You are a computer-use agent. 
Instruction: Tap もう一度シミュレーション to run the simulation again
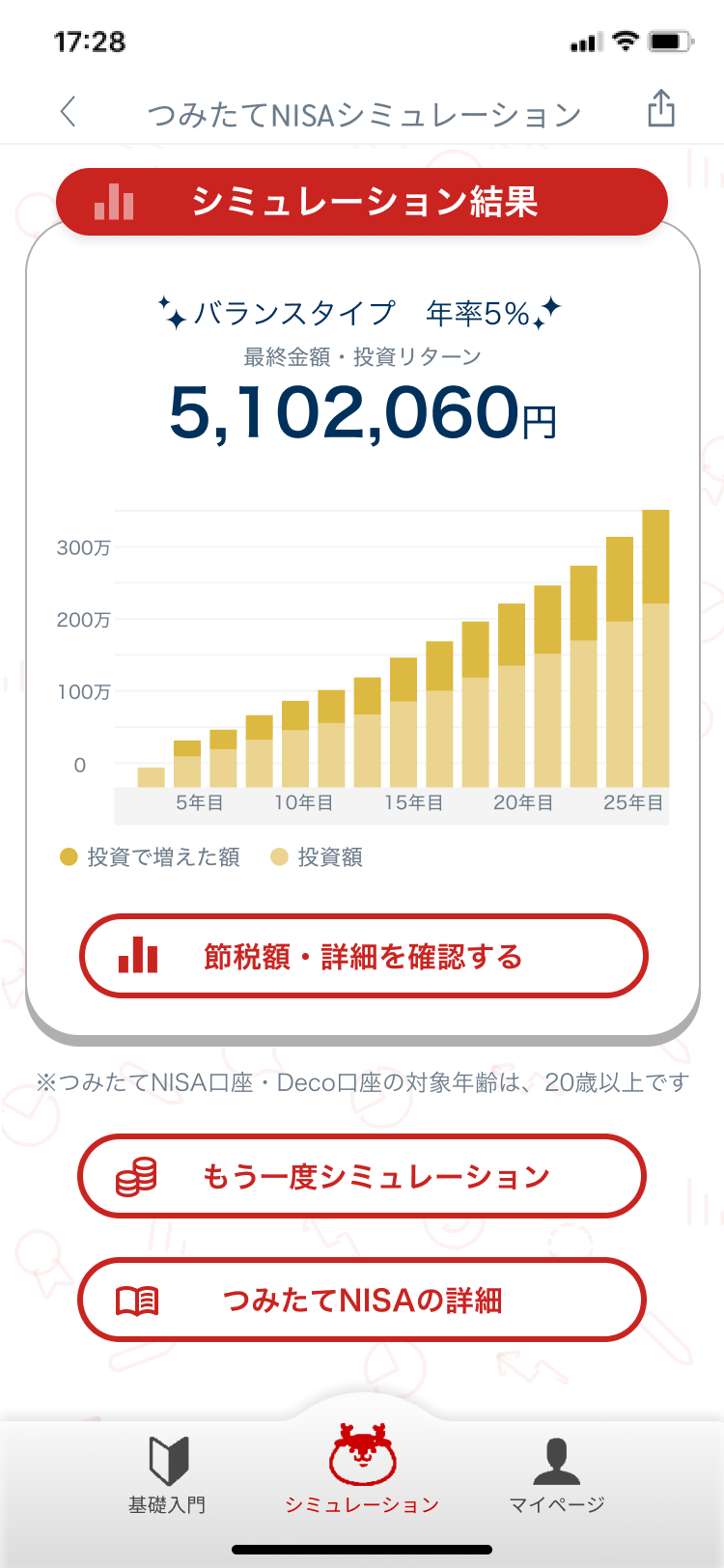[x=362, y=1176]
